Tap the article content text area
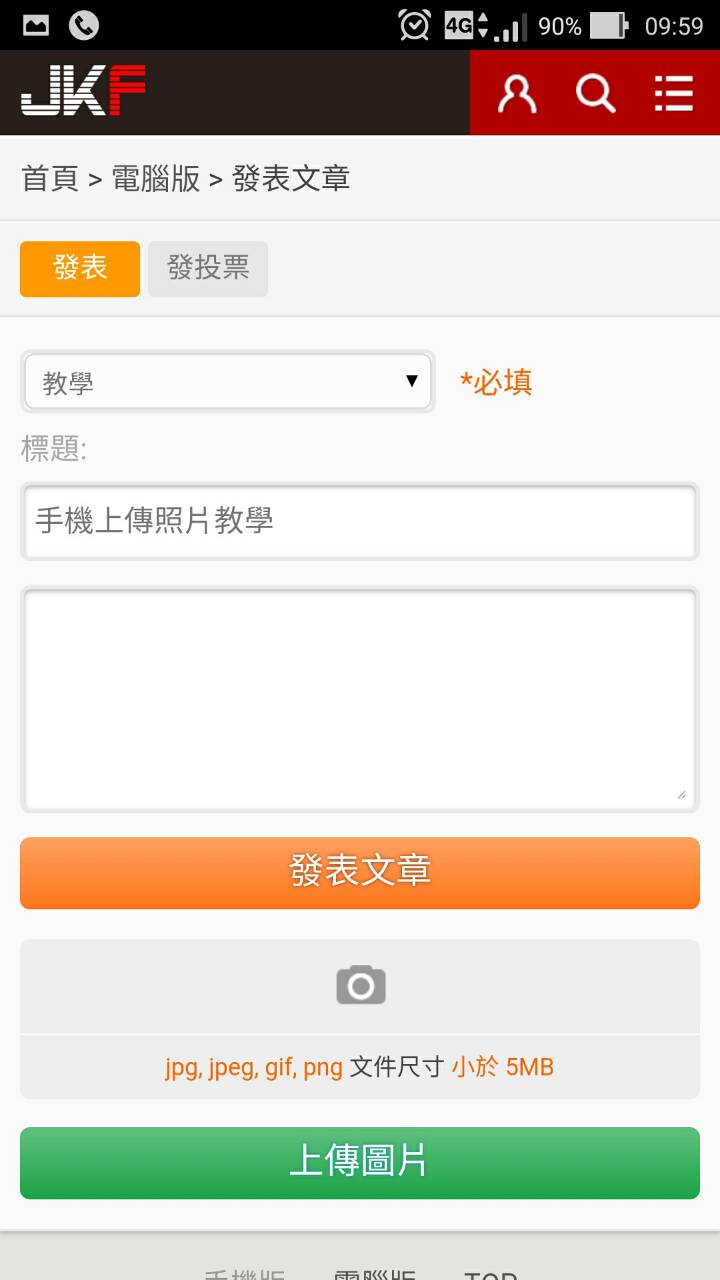The width and height of the screenshot is (720, 1280). [x=360, y=698]
